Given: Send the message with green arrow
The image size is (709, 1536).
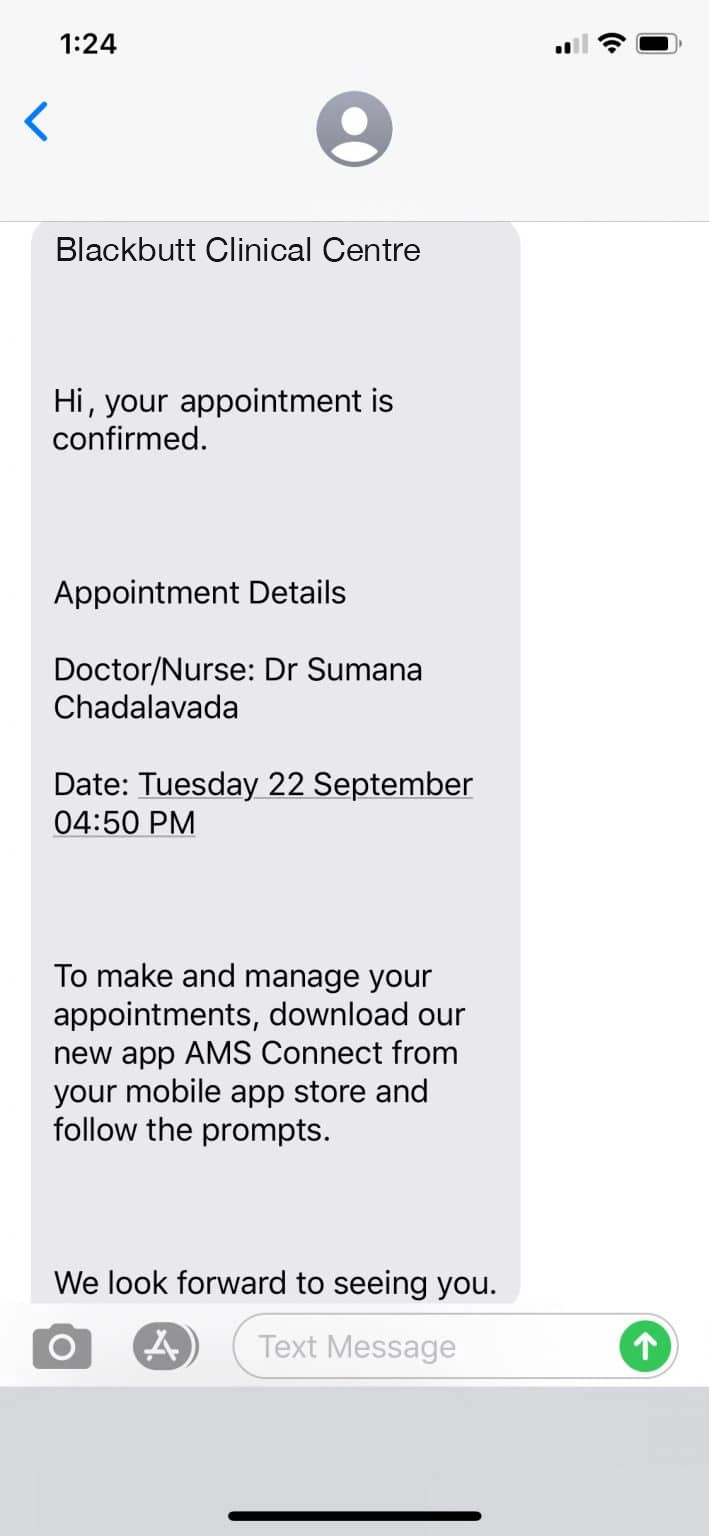Looking at the screenshot, I should pos(645,1347).
